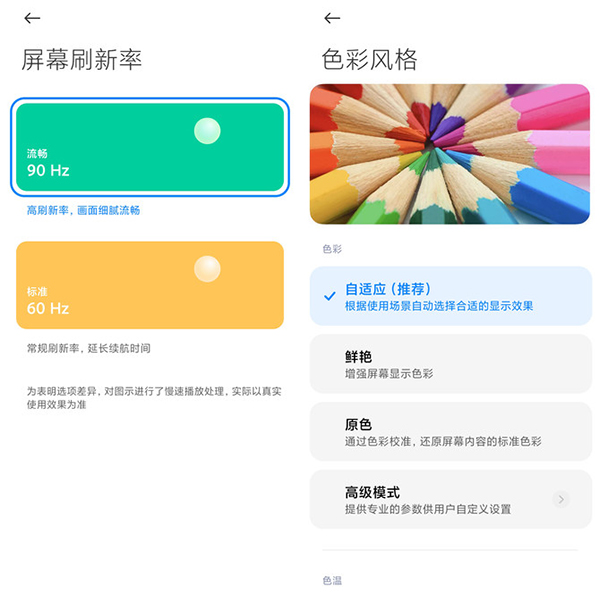Select the 自适应（推荐） color style
600x604 pixels.
[x=450, y=296]
